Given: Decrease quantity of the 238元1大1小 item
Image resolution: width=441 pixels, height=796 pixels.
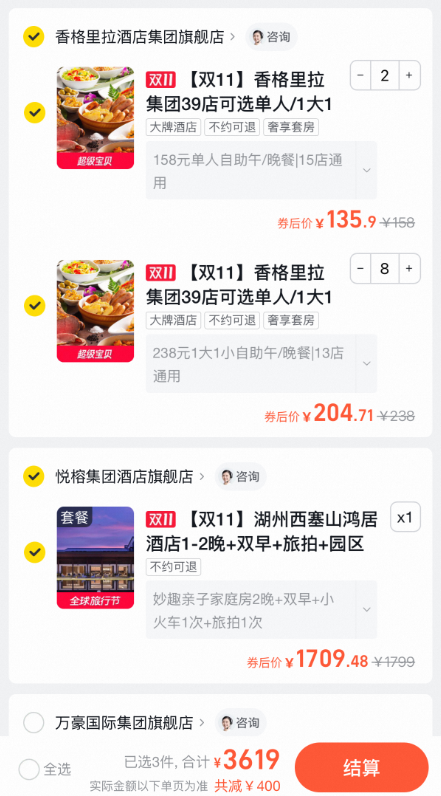Looking at the screenshot, I should [x=361, y=268].
